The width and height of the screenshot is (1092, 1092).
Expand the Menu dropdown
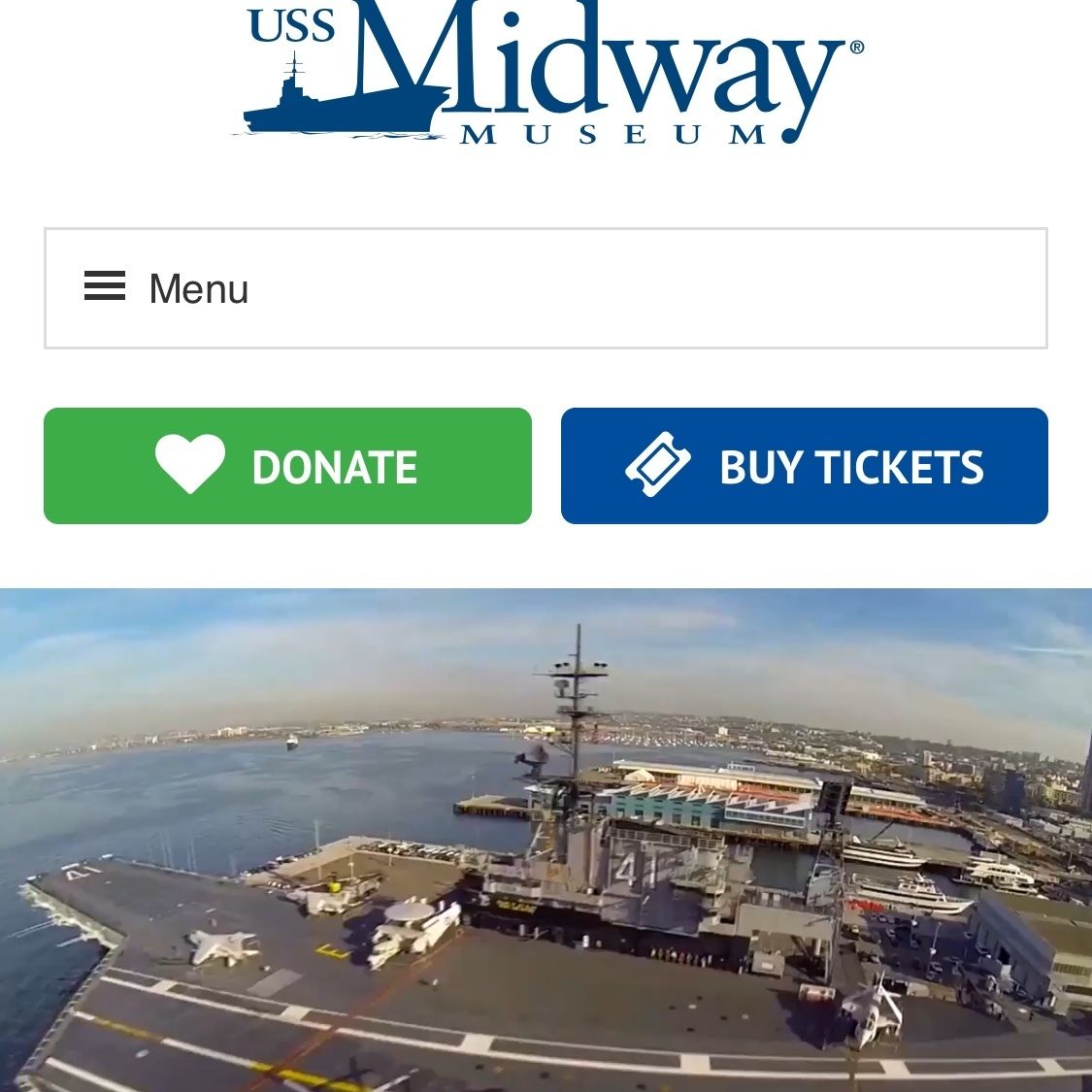coord(545,288)
